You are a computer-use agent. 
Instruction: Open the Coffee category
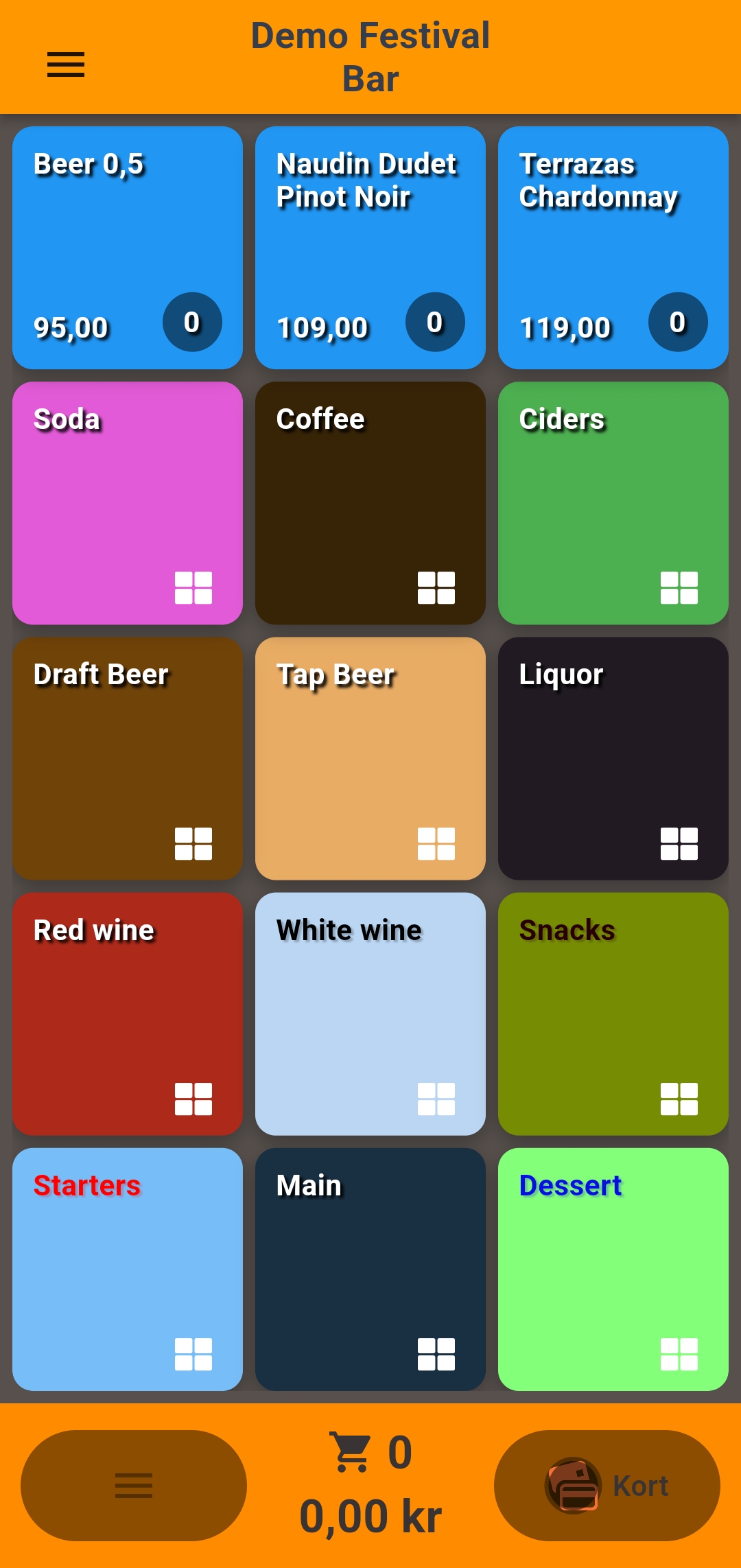coord(370,502)
